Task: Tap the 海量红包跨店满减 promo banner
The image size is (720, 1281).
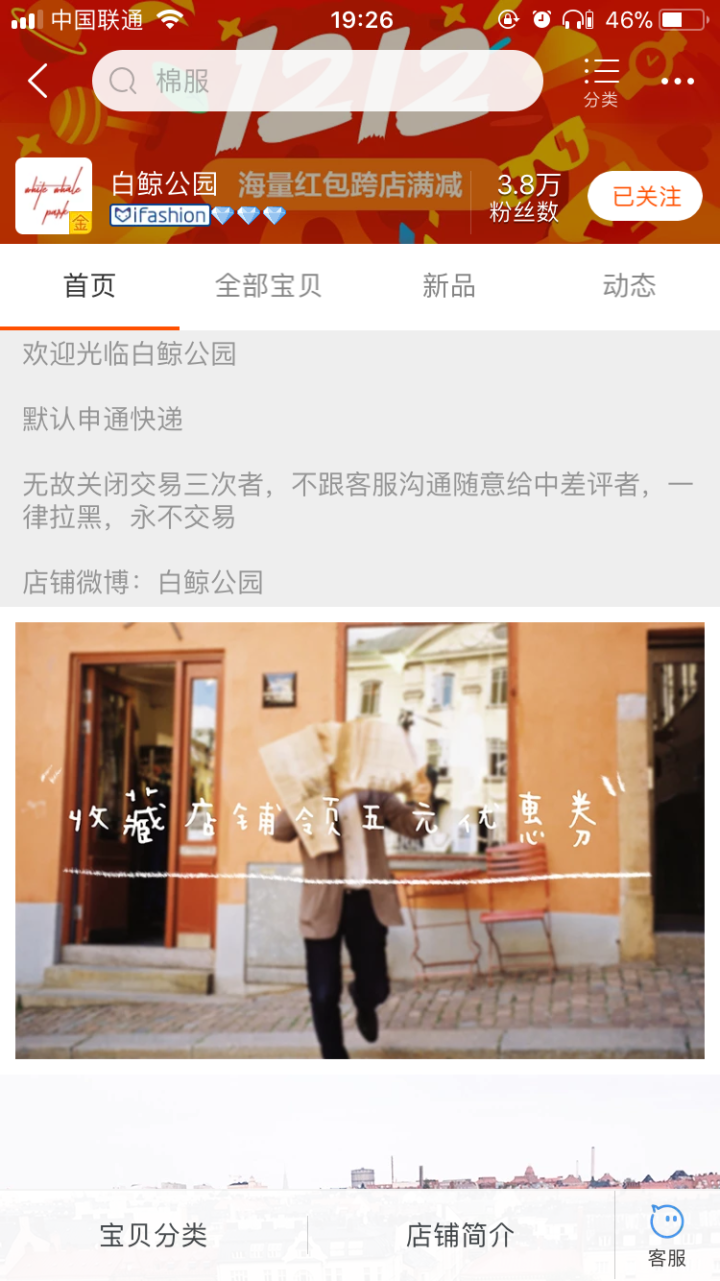Action: 350,185
